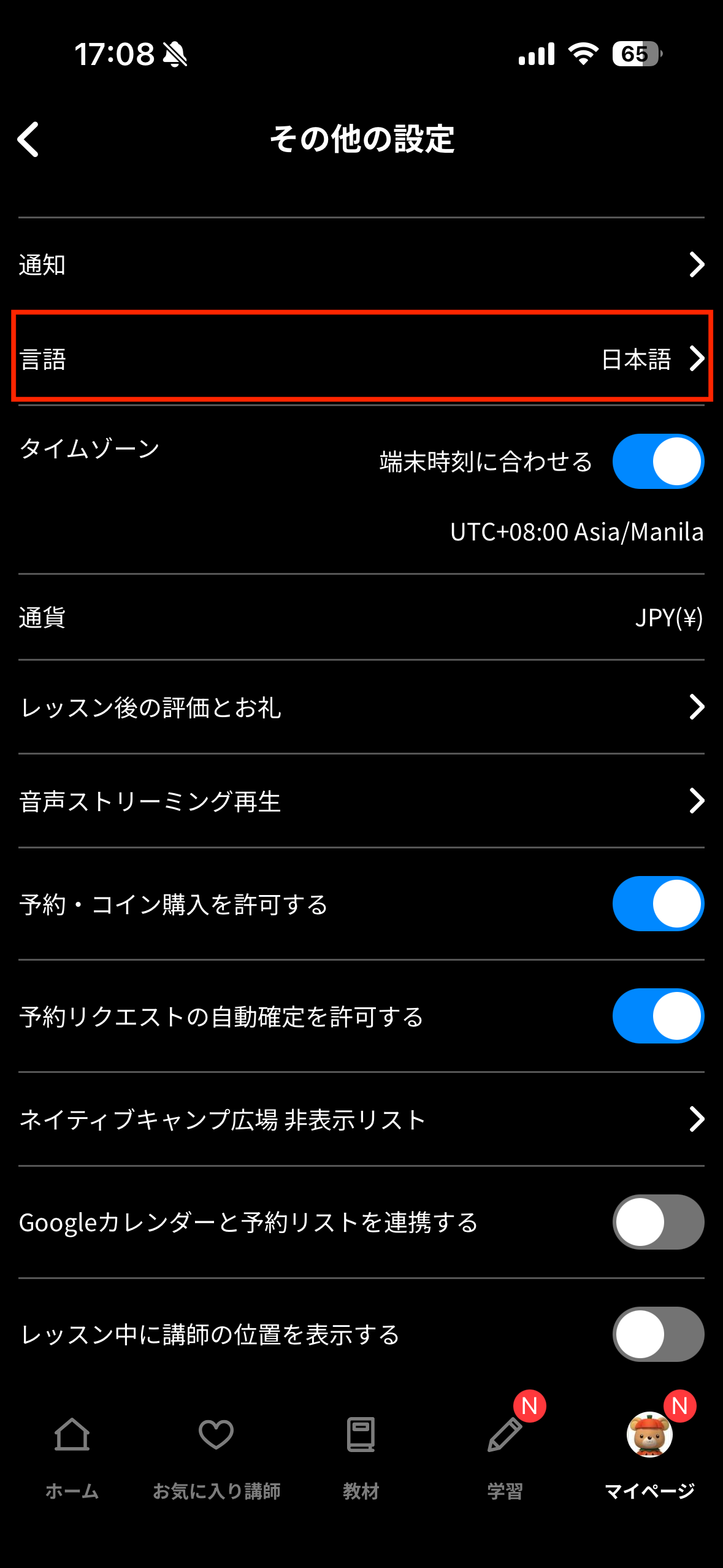Screen dimensions: 723x1568
Task: Switch to the 学習 tab
Action: point(505,1454)
